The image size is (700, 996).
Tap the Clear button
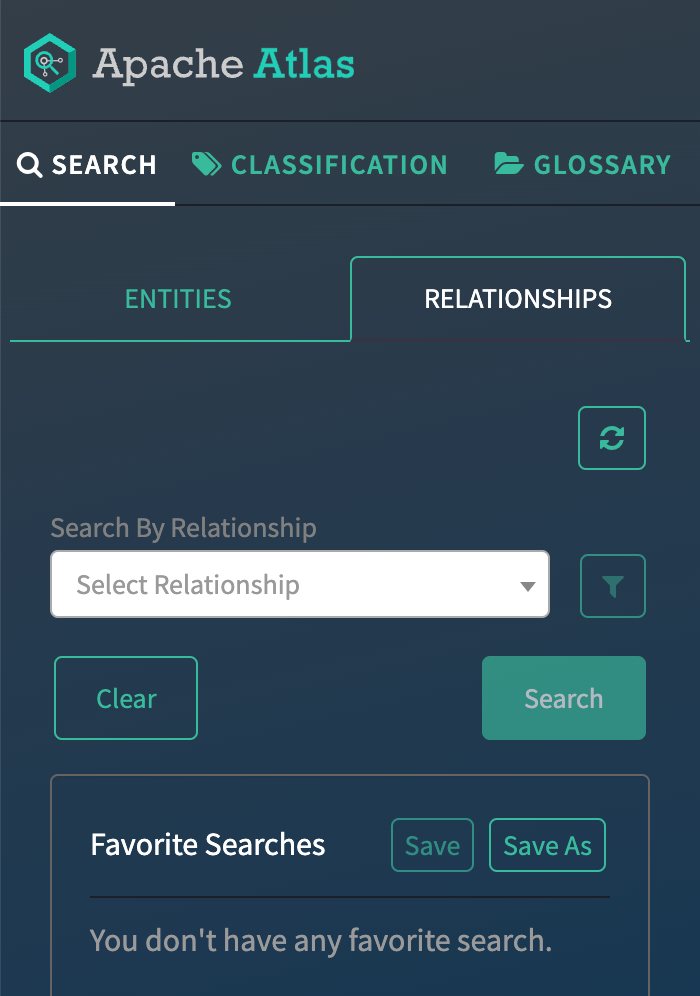click(x=126, y=698)
